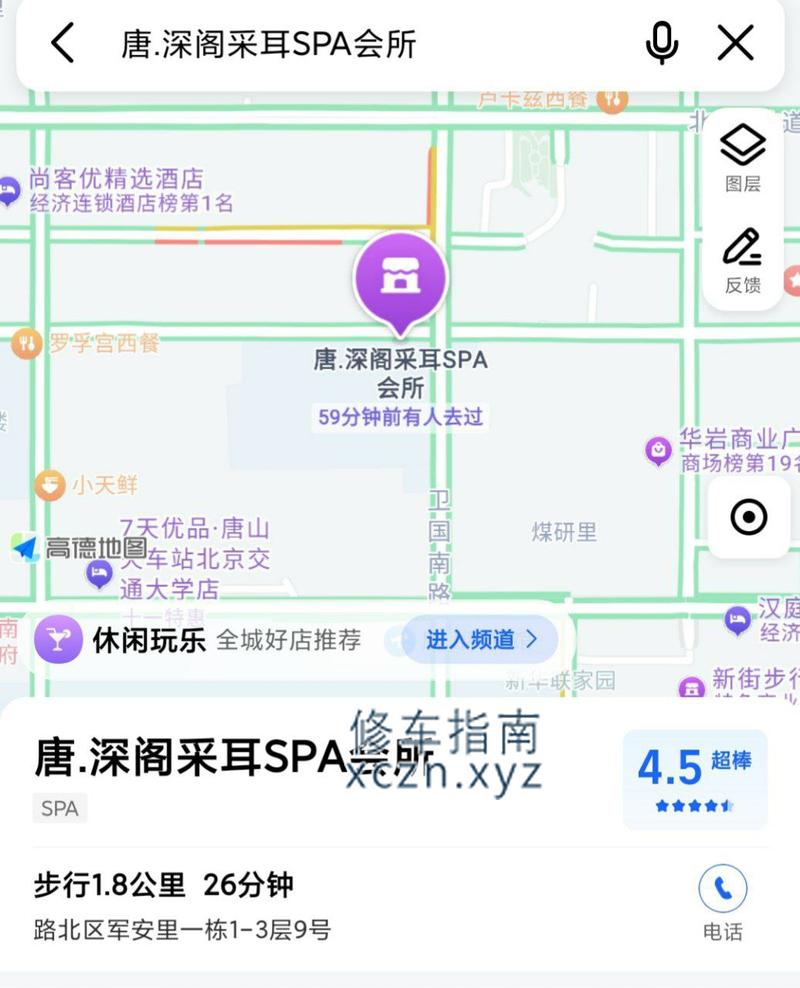Tap the 进入频道 button
This screenshot has height=988, width=800.
(x=481, y=639)
